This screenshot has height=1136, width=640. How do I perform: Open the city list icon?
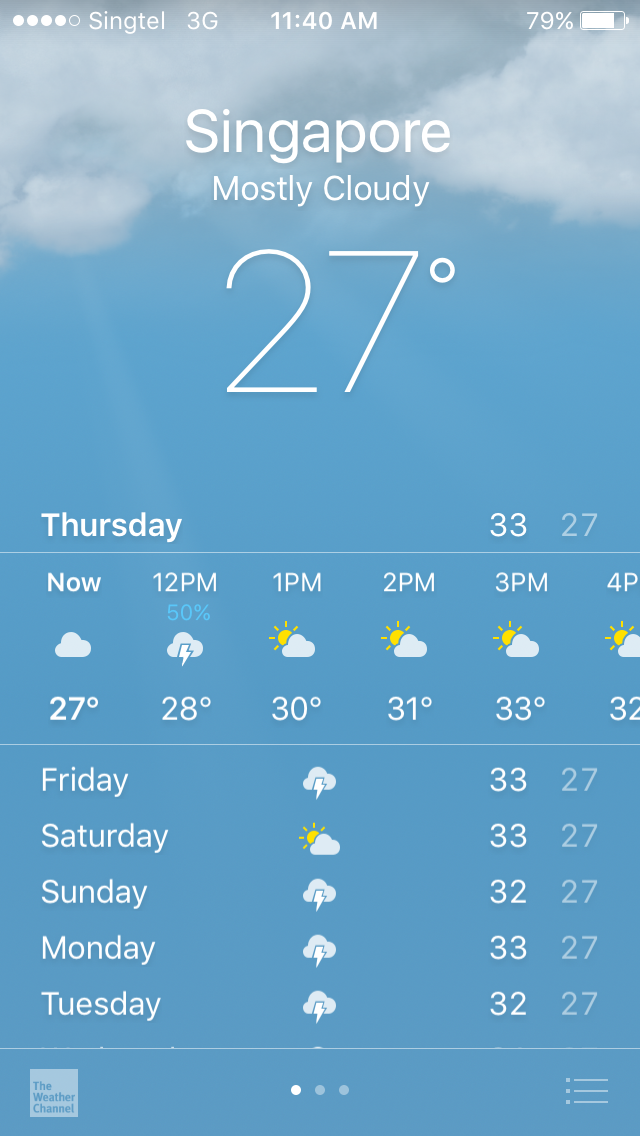coord(586,1090)
